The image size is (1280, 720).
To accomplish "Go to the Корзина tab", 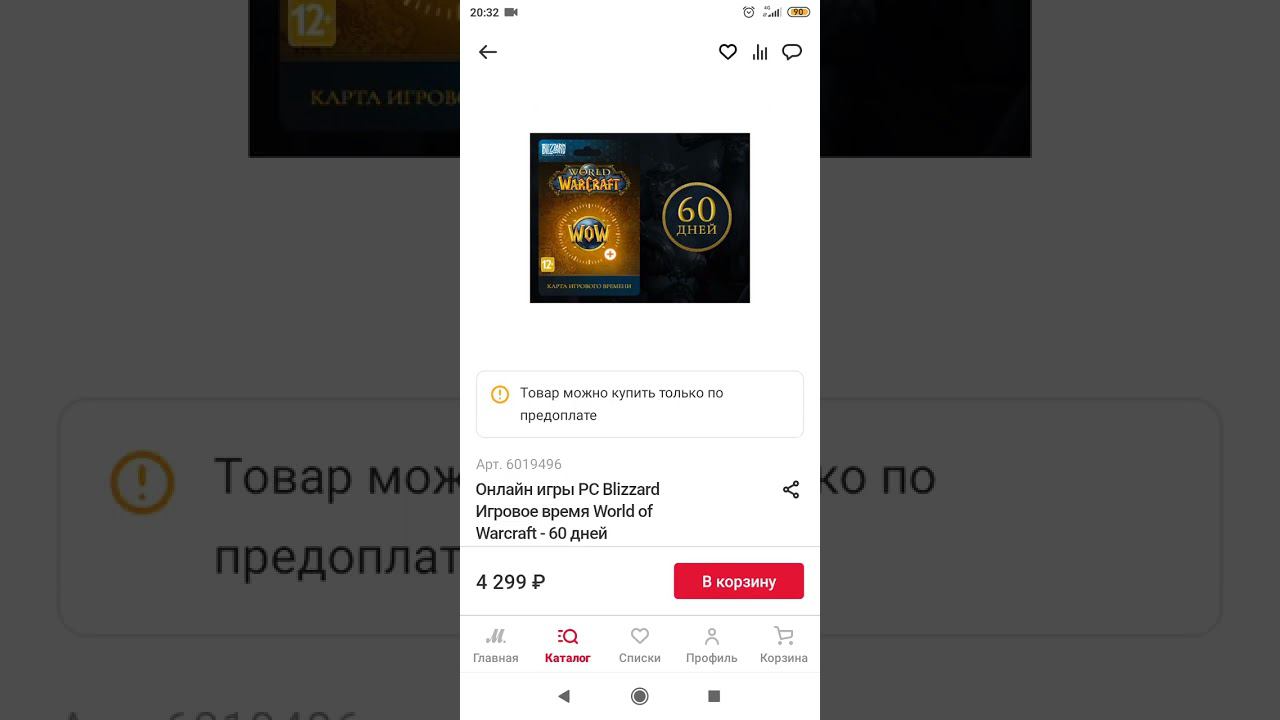I will pyautogui.click(x=783, y=645).
